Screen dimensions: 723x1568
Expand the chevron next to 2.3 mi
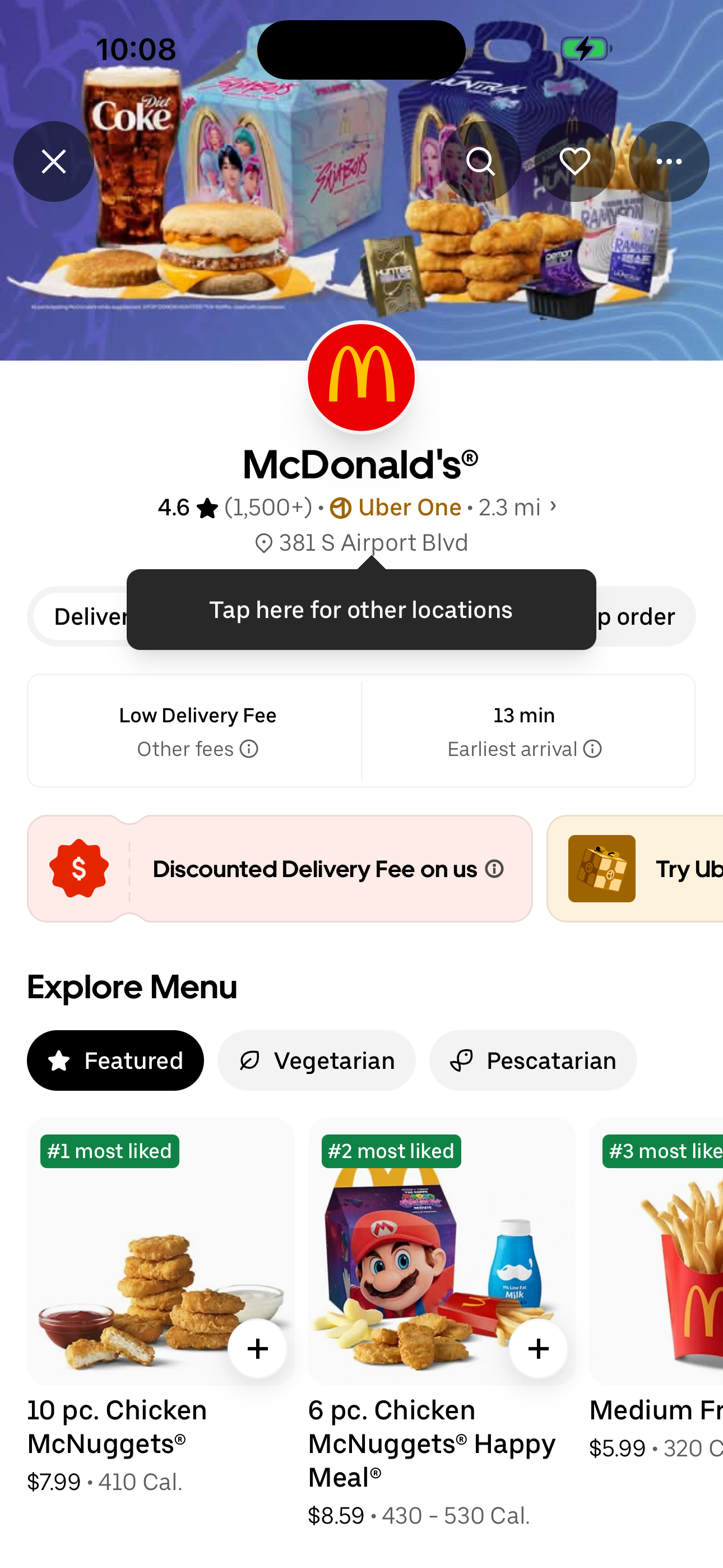[x=553, y=506]
